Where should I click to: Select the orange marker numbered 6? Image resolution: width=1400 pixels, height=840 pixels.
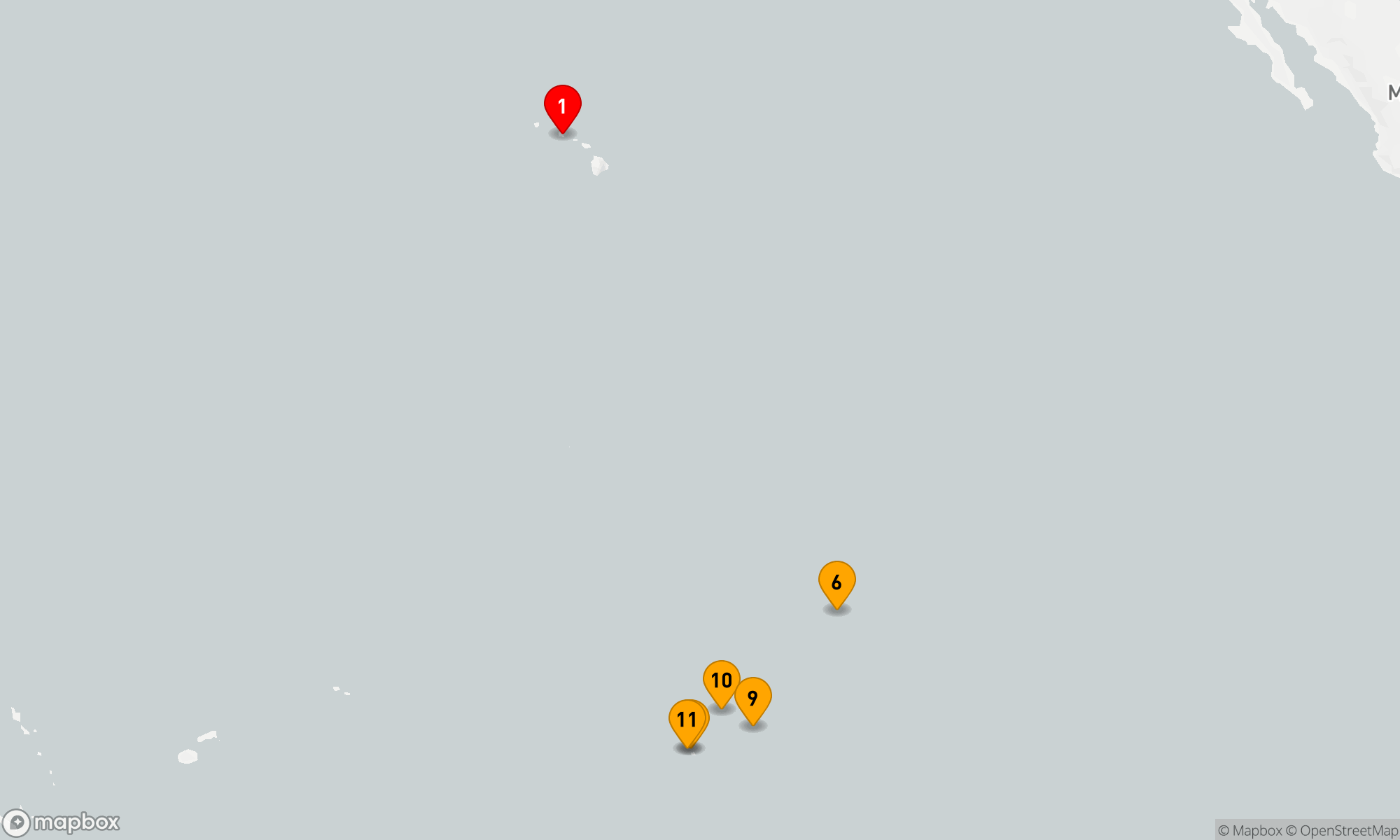pos(836,582)
